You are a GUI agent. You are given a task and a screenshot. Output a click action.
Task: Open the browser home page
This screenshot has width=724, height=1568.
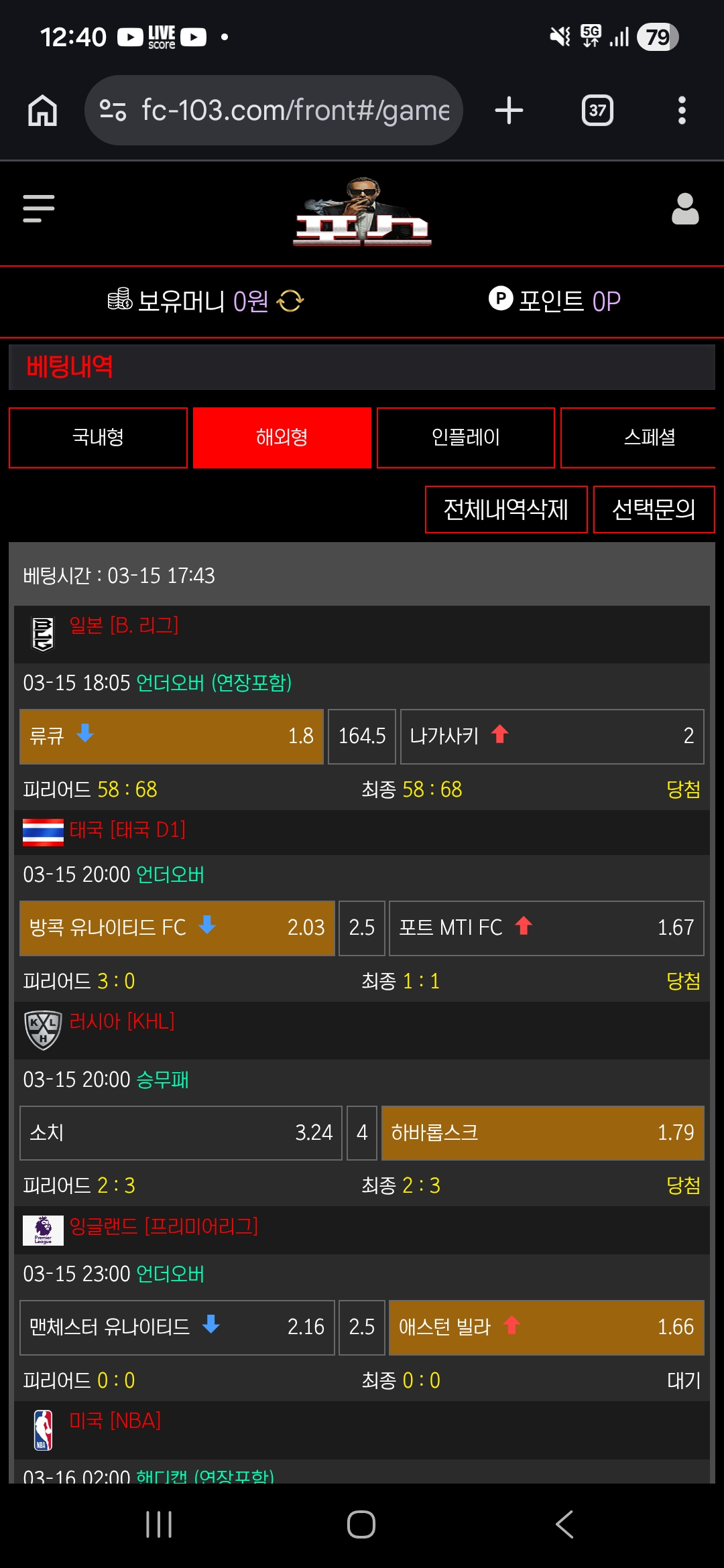tap(42, 111)
